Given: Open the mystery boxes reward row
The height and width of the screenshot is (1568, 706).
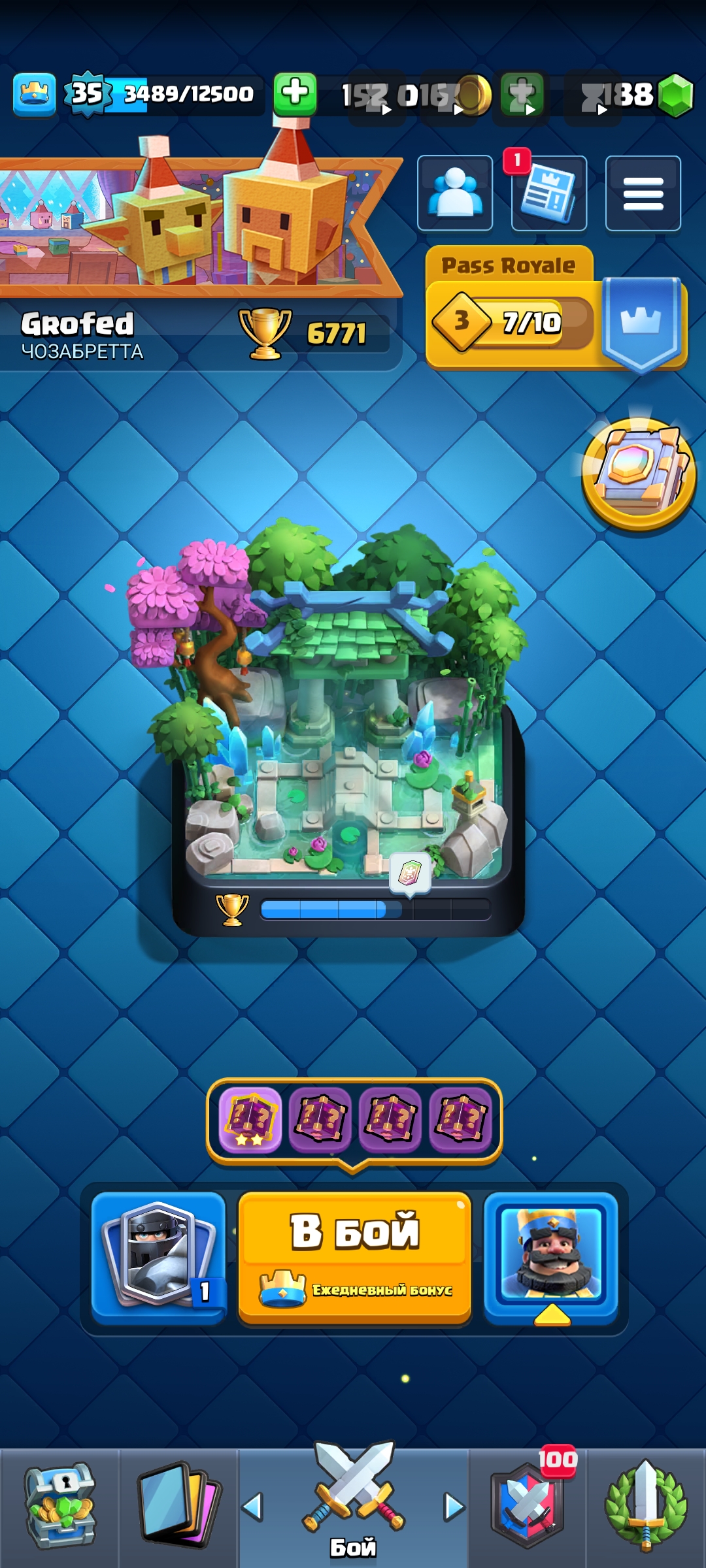Looking at the screenshot, I should click(354, 1120).
